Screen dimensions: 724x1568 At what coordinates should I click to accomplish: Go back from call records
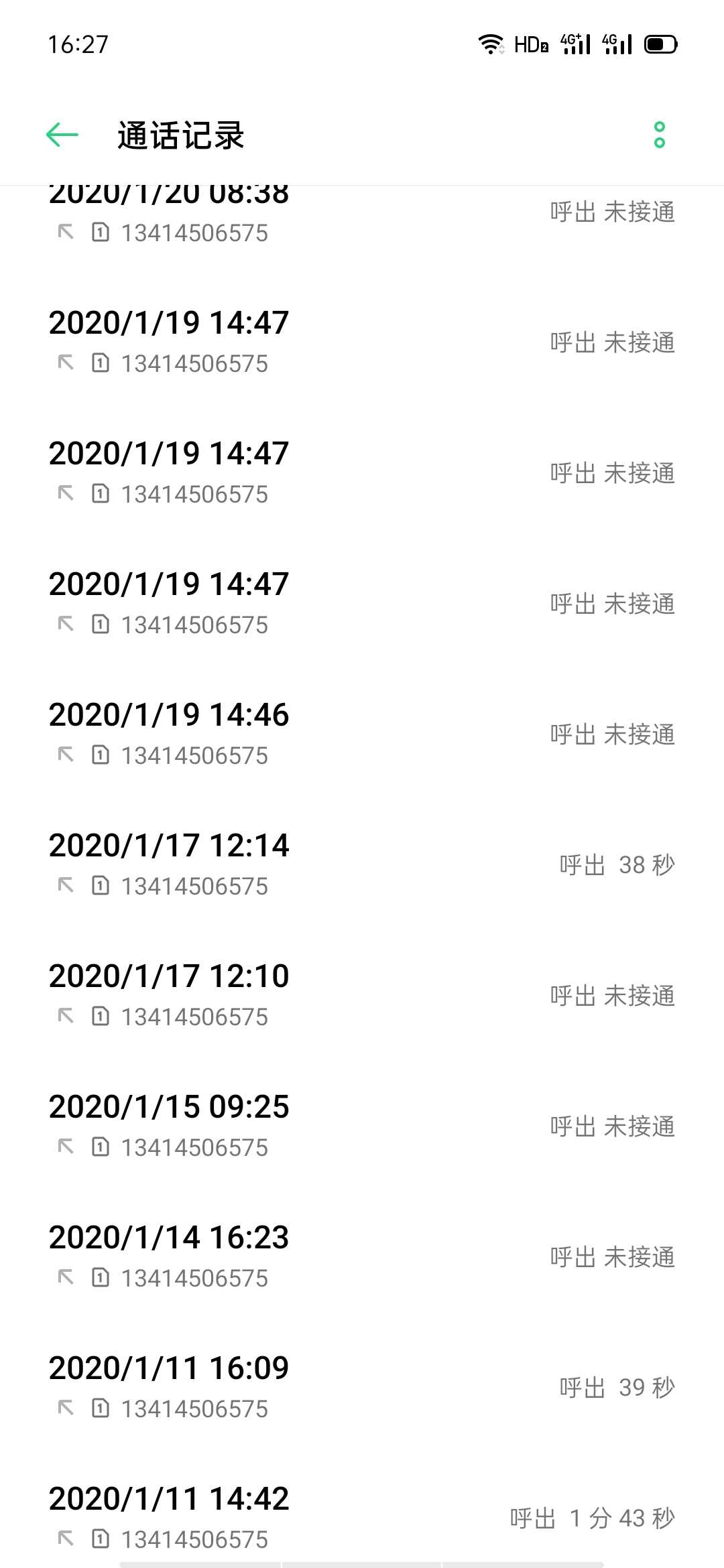coord(62,135)
